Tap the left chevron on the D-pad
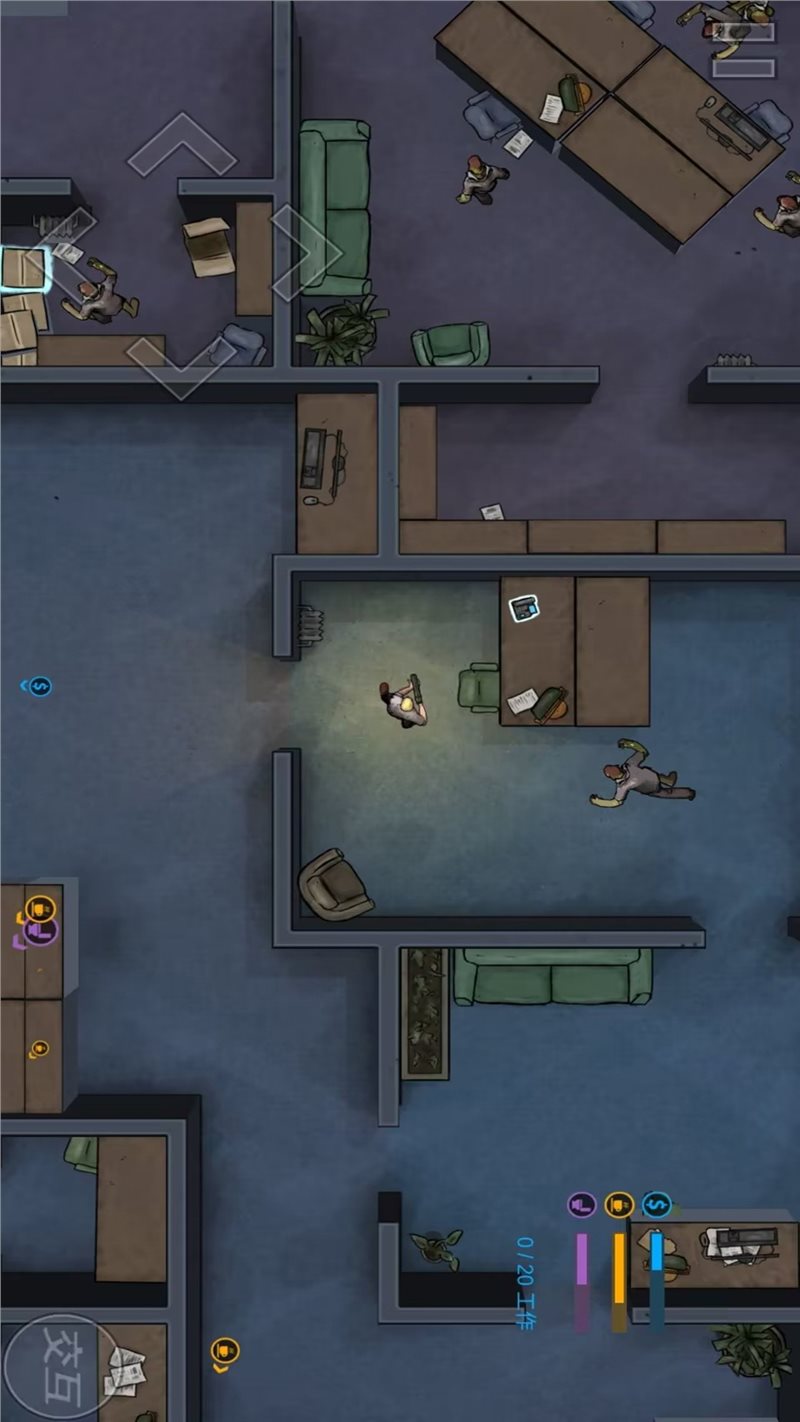Screen dimensions: 800x1422 [x=62, y=252]
